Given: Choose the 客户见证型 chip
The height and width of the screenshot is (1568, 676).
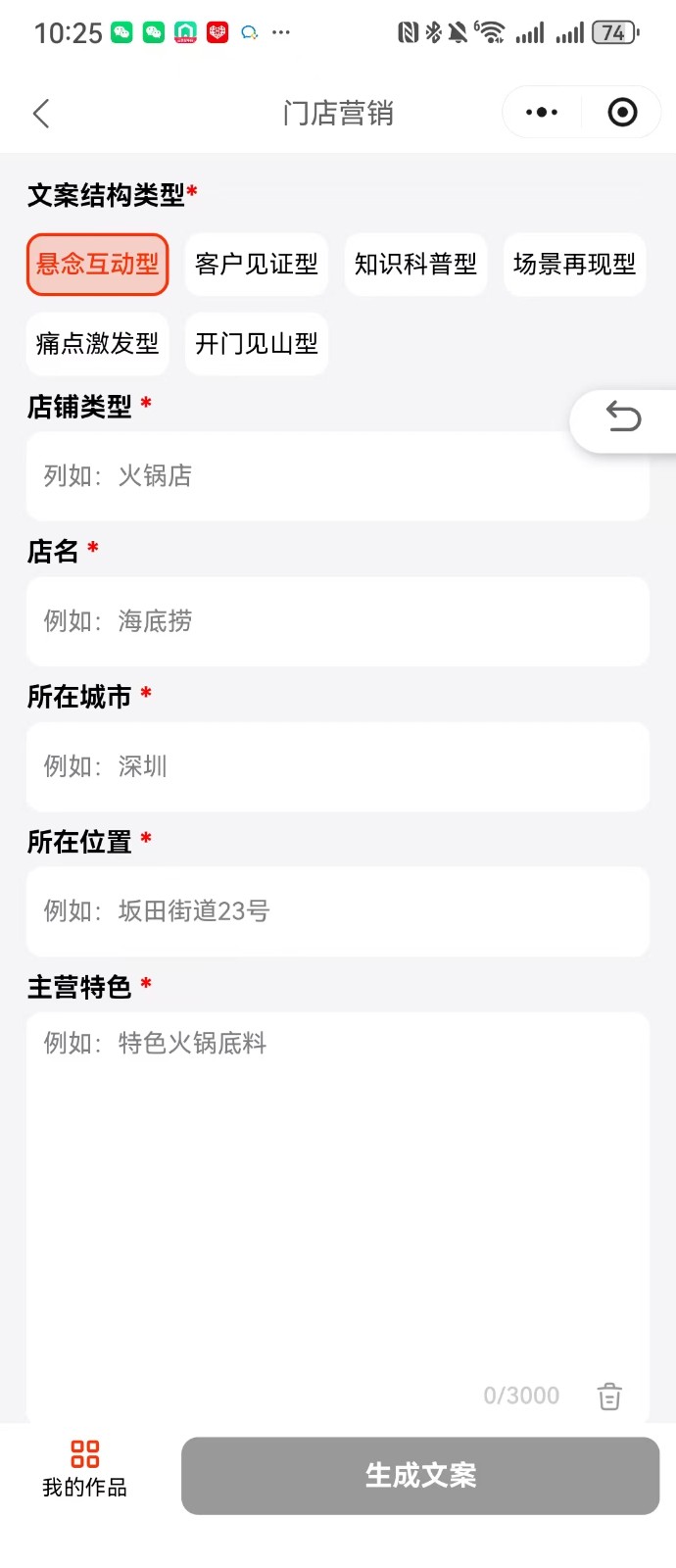Looking at the screenshot, I should 256,265.
